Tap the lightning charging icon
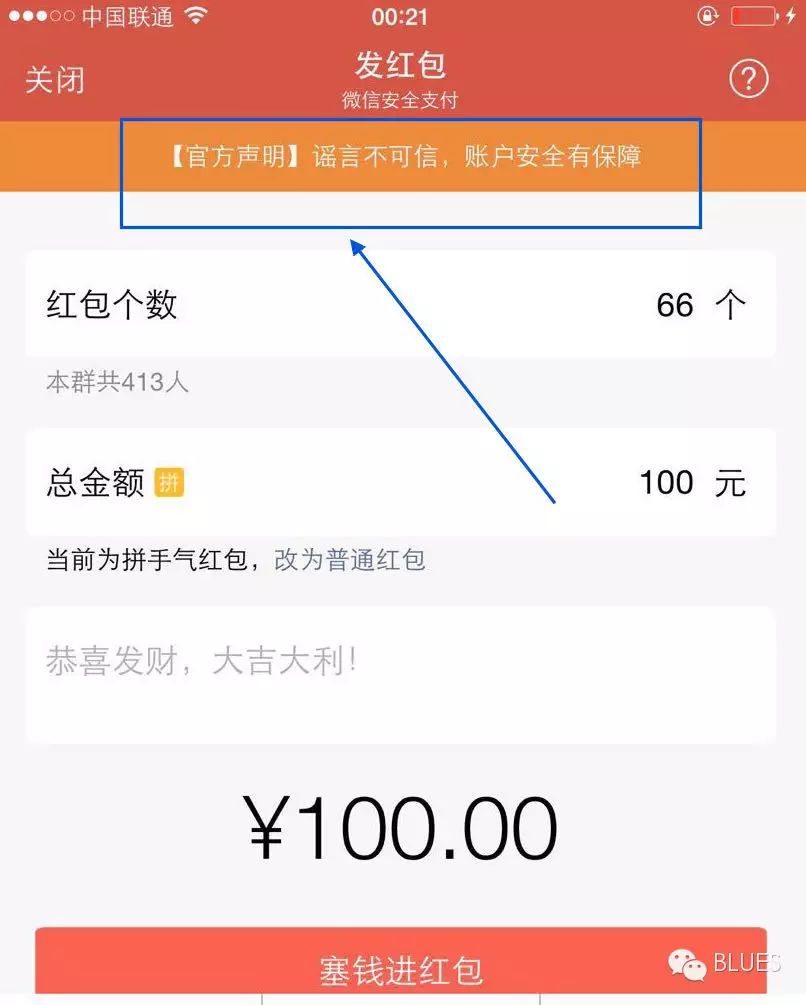 tap(792, 15)
